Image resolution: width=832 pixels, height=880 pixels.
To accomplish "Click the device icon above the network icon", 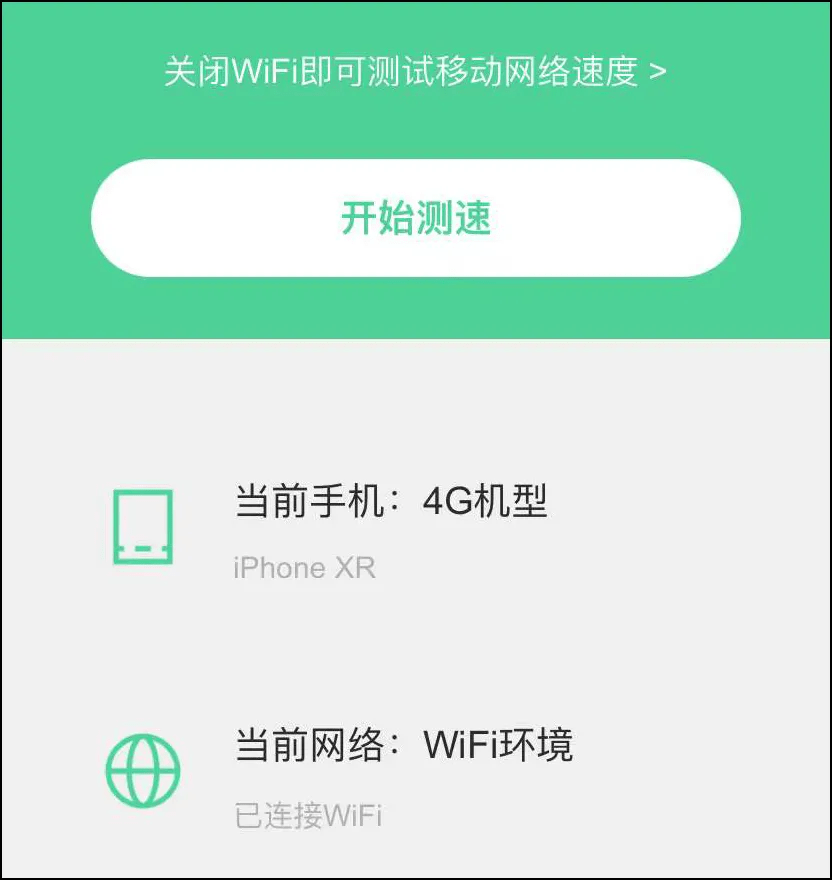I will pyautogui.click(x=143, y=525).
